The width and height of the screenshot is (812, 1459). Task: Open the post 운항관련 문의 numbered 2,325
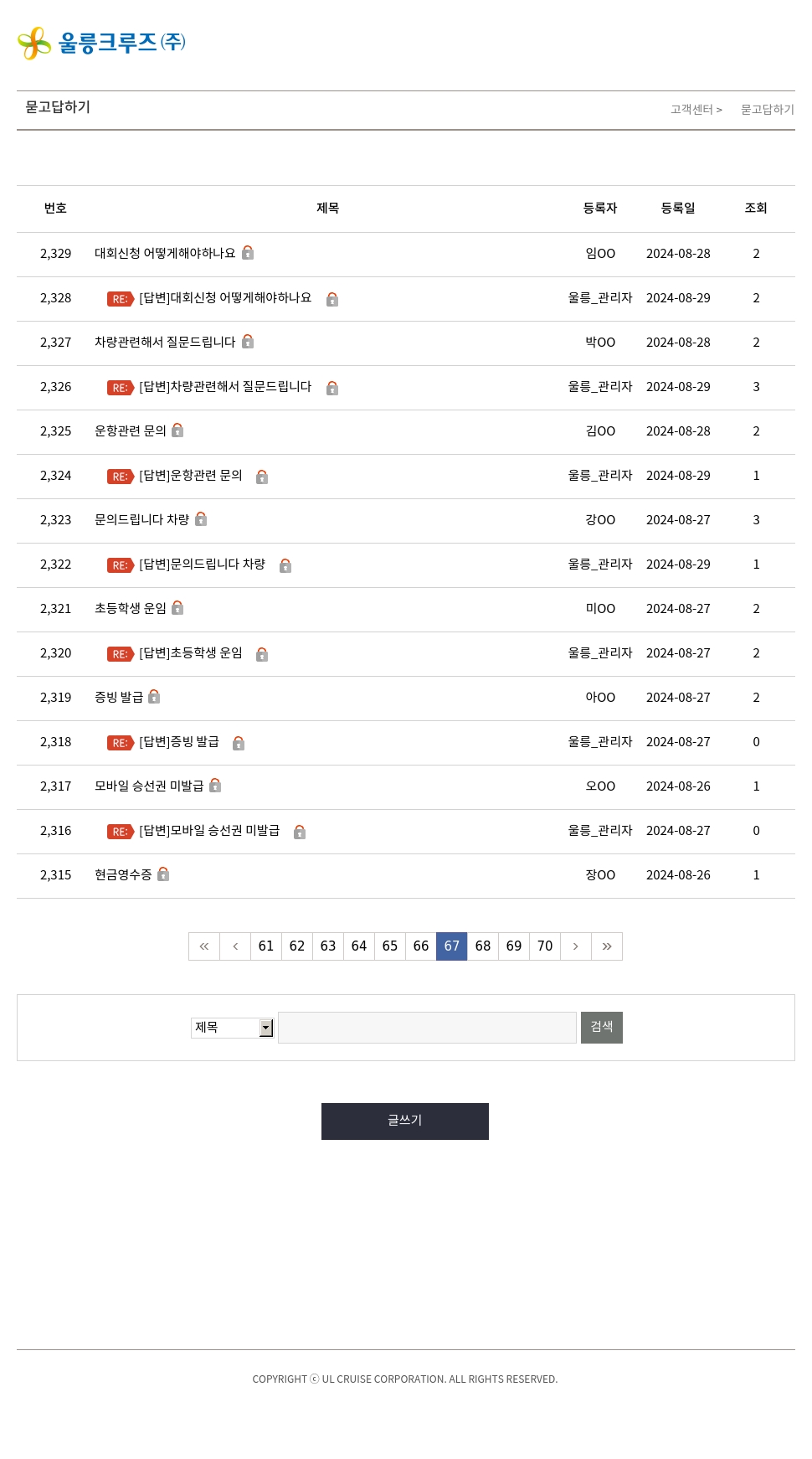(x=130, y=430)
